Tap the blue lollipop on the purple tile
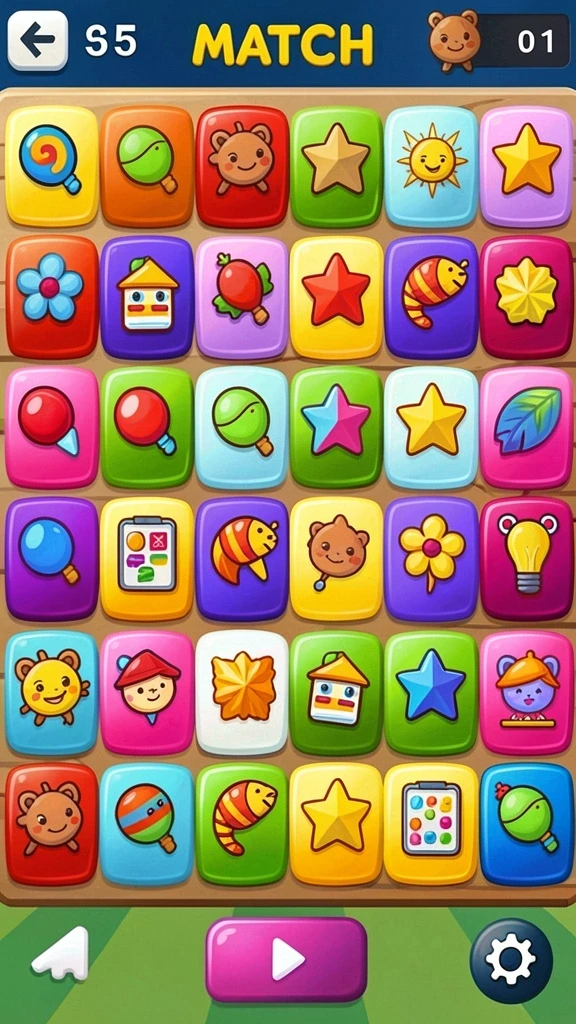Image resolution: width=576 pixels, height=1024 pixels. pos(52,558)
